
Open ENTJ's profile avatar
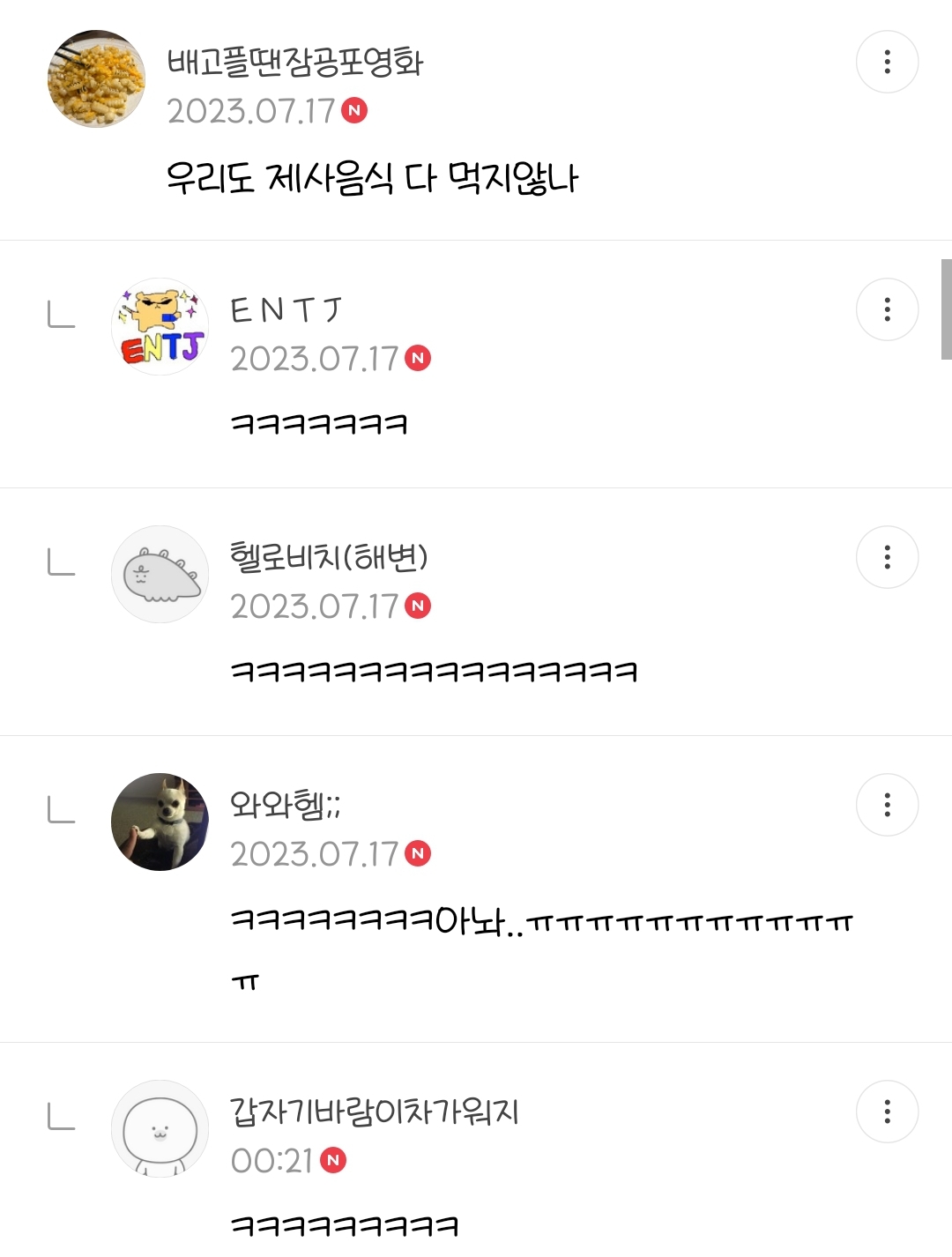point(160,327)
